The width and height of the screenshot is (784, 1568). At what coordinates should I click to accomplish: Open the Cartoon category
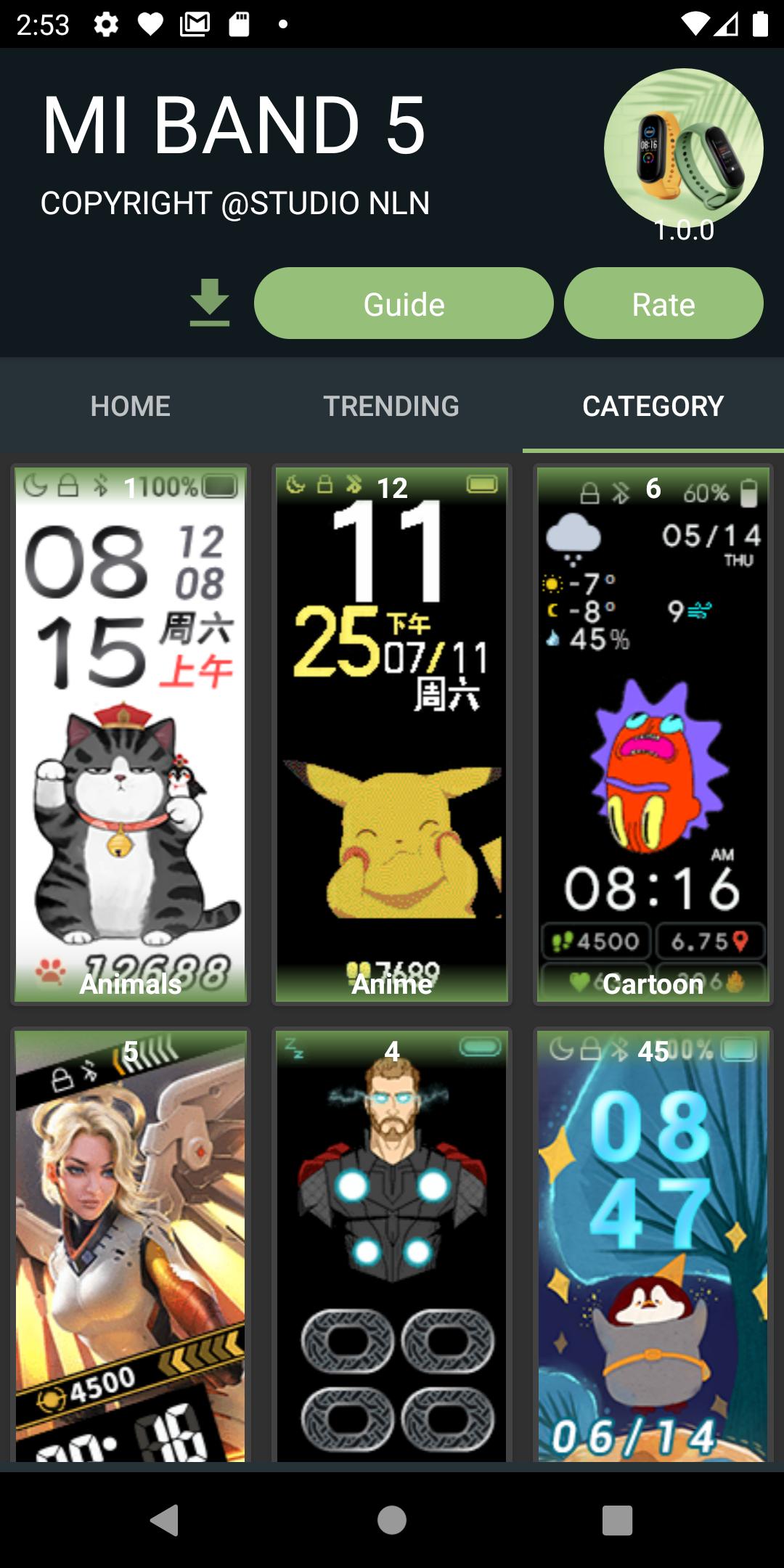[653, 734]
